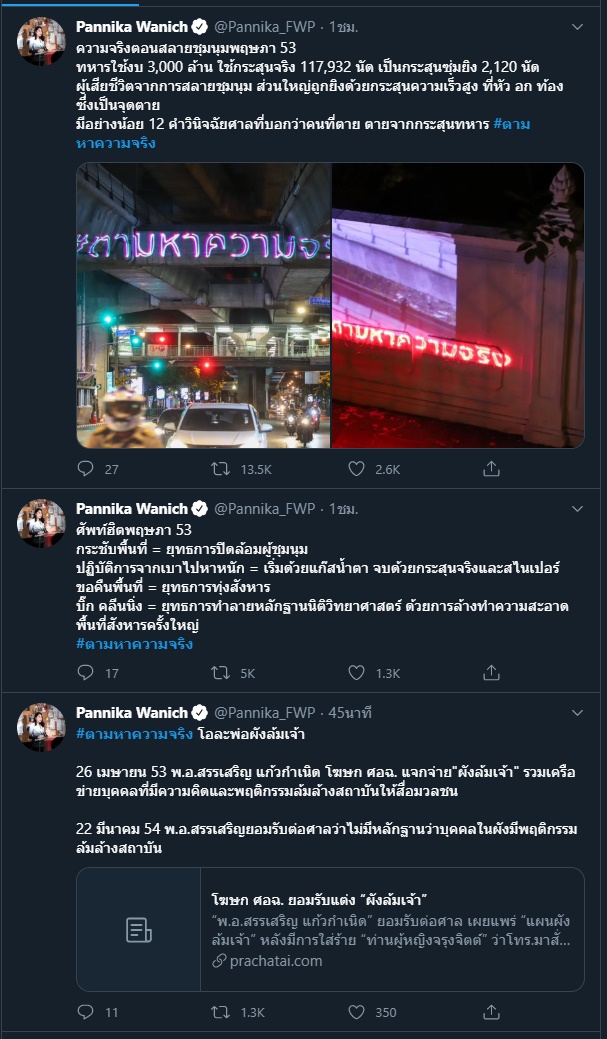Tap the hashtag at the end of the second tweet
Image resolution: width=607 pixels, height=1039 pixels.
135,643
